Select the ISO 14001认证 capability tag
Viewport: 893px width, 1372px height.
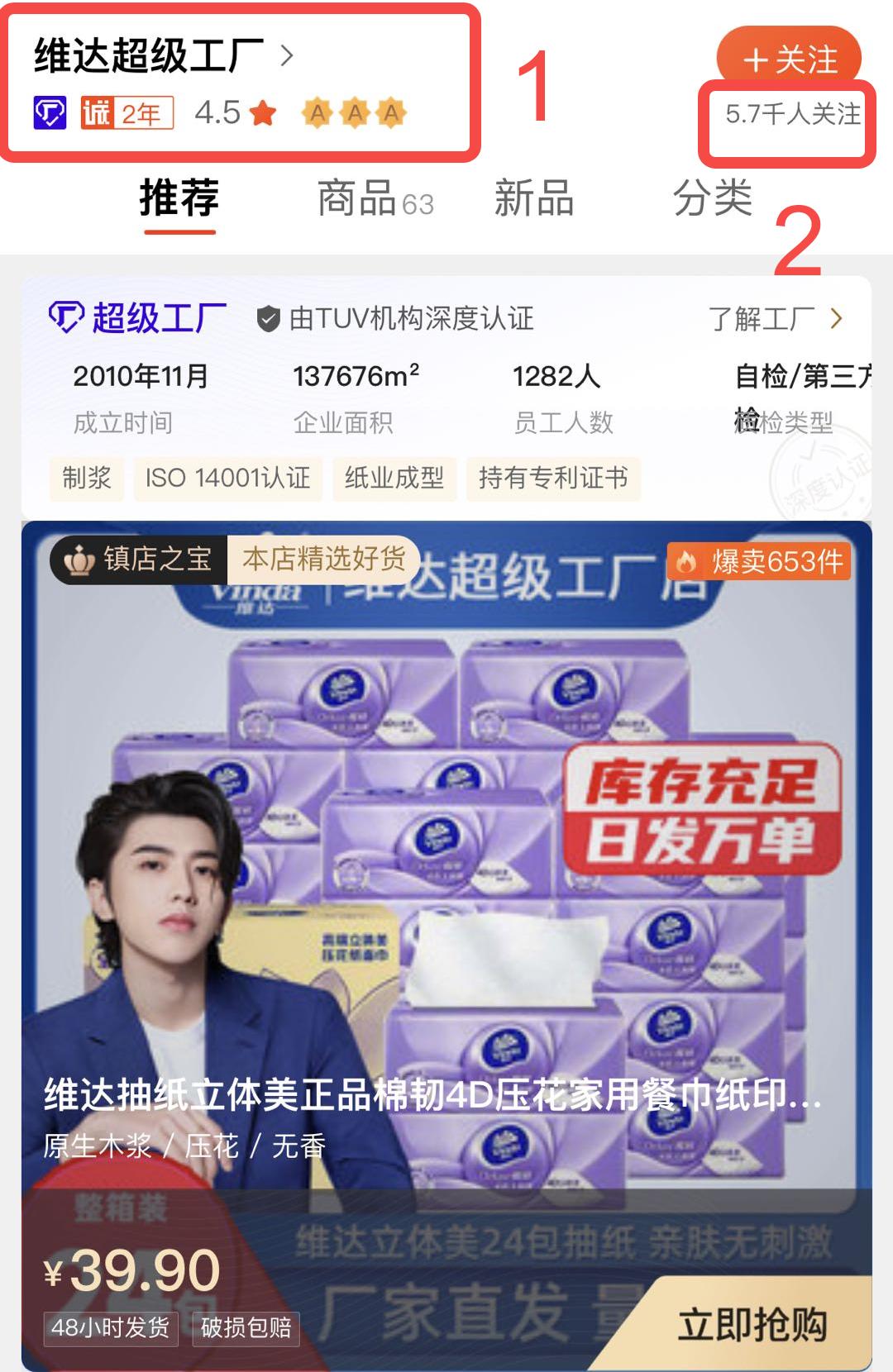tap(228, 479)
